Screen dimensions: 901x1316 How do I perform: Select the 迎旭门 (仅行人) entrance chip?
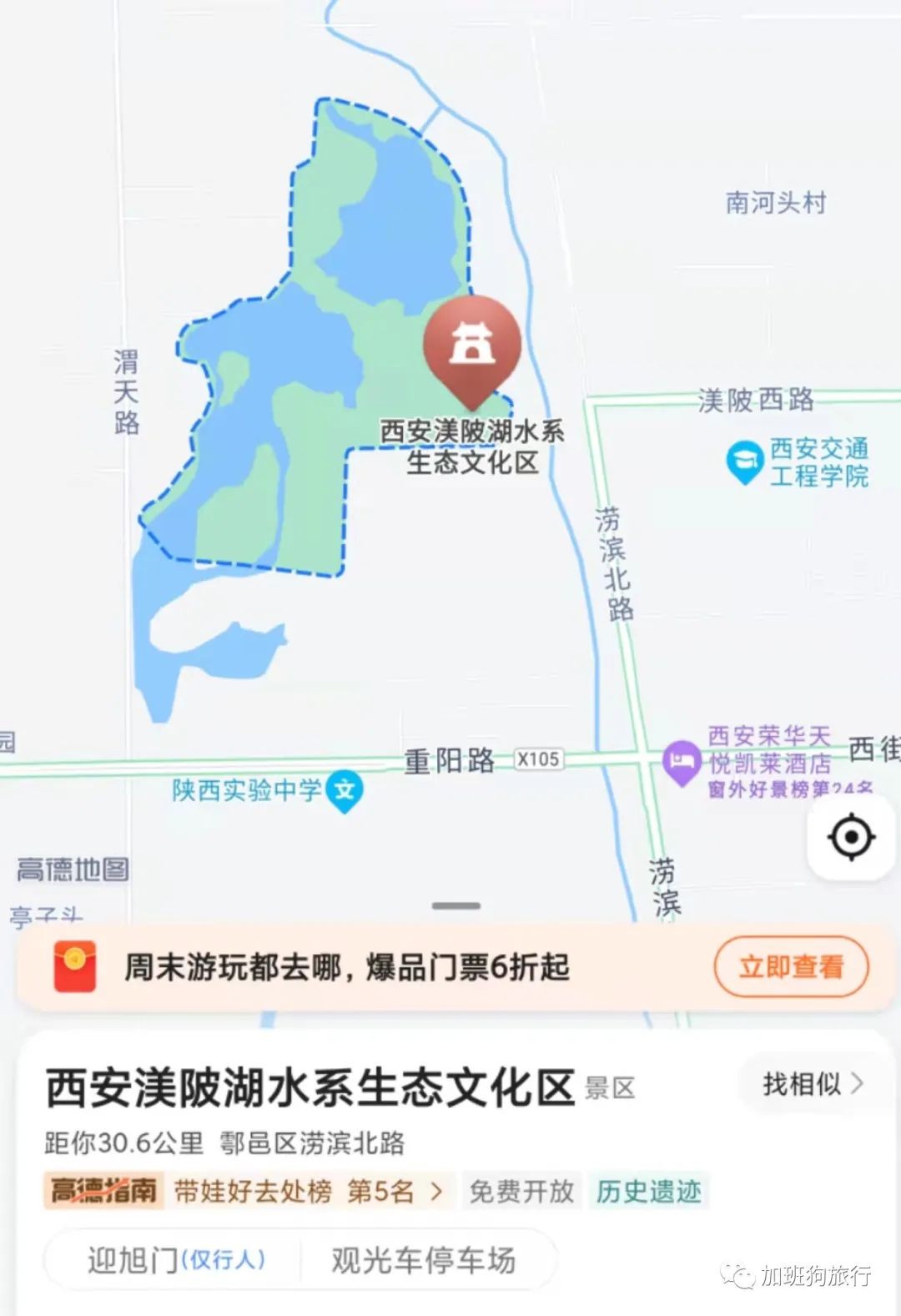click(175, 1259)
